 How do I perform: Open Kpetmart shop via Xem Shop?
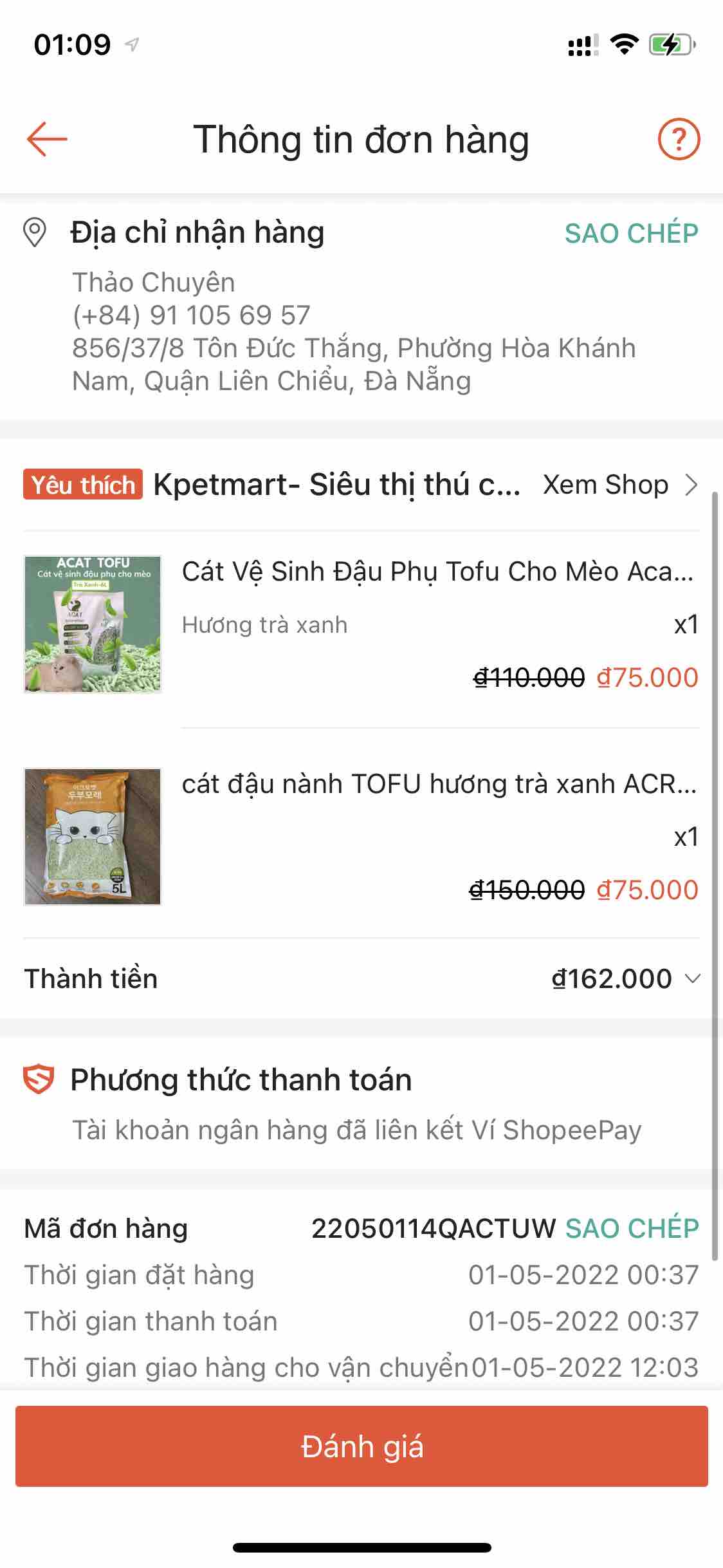tap(619, 485)
